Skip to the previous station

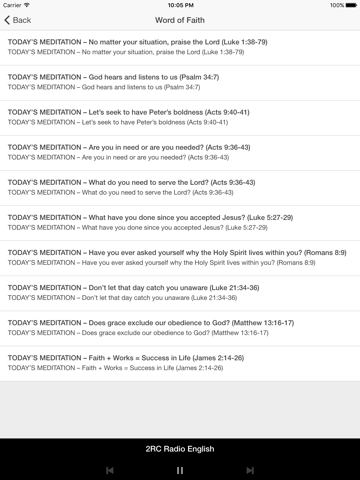coord(110,470)
